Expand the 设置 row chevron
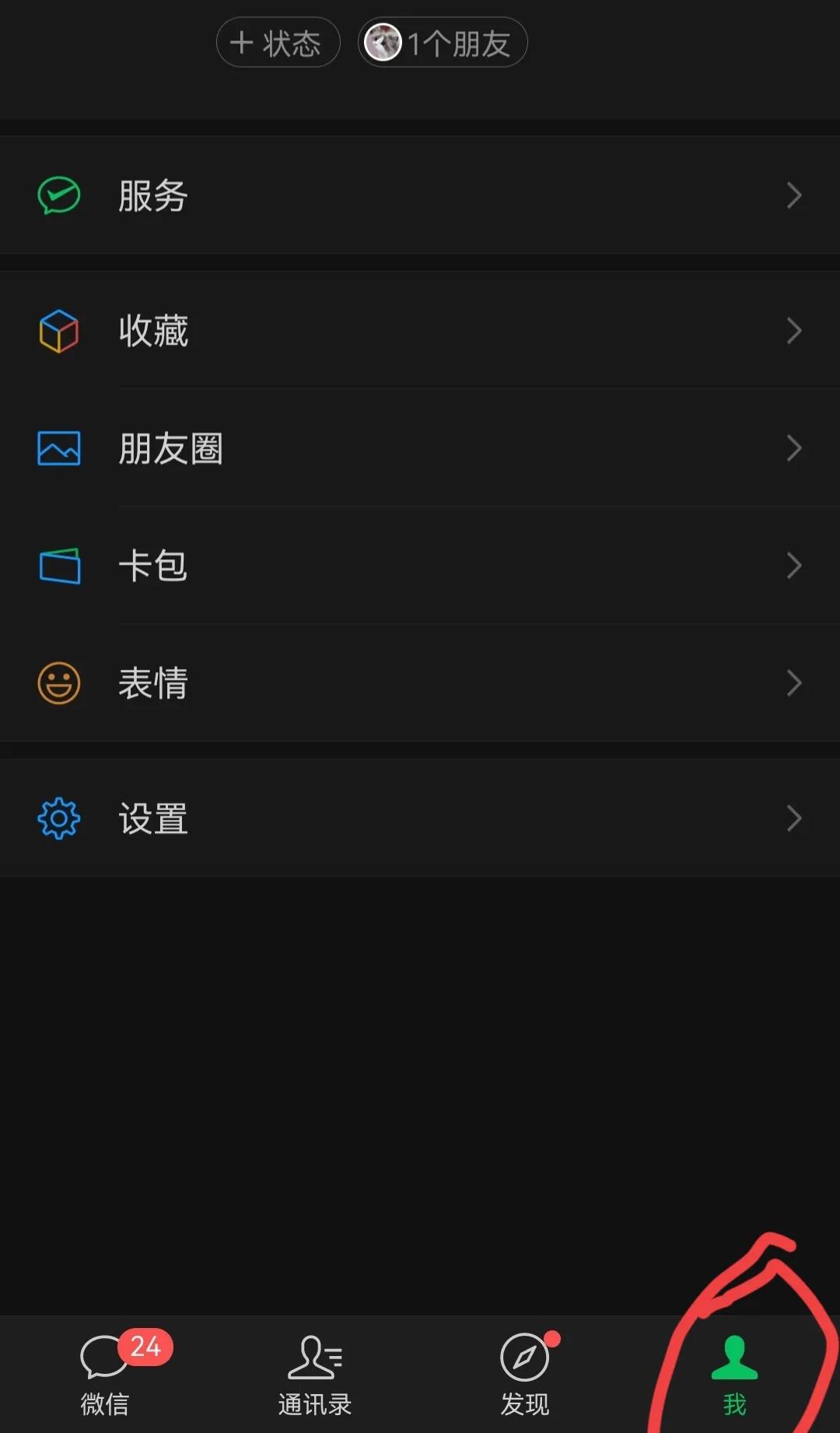 coord(794,818)
